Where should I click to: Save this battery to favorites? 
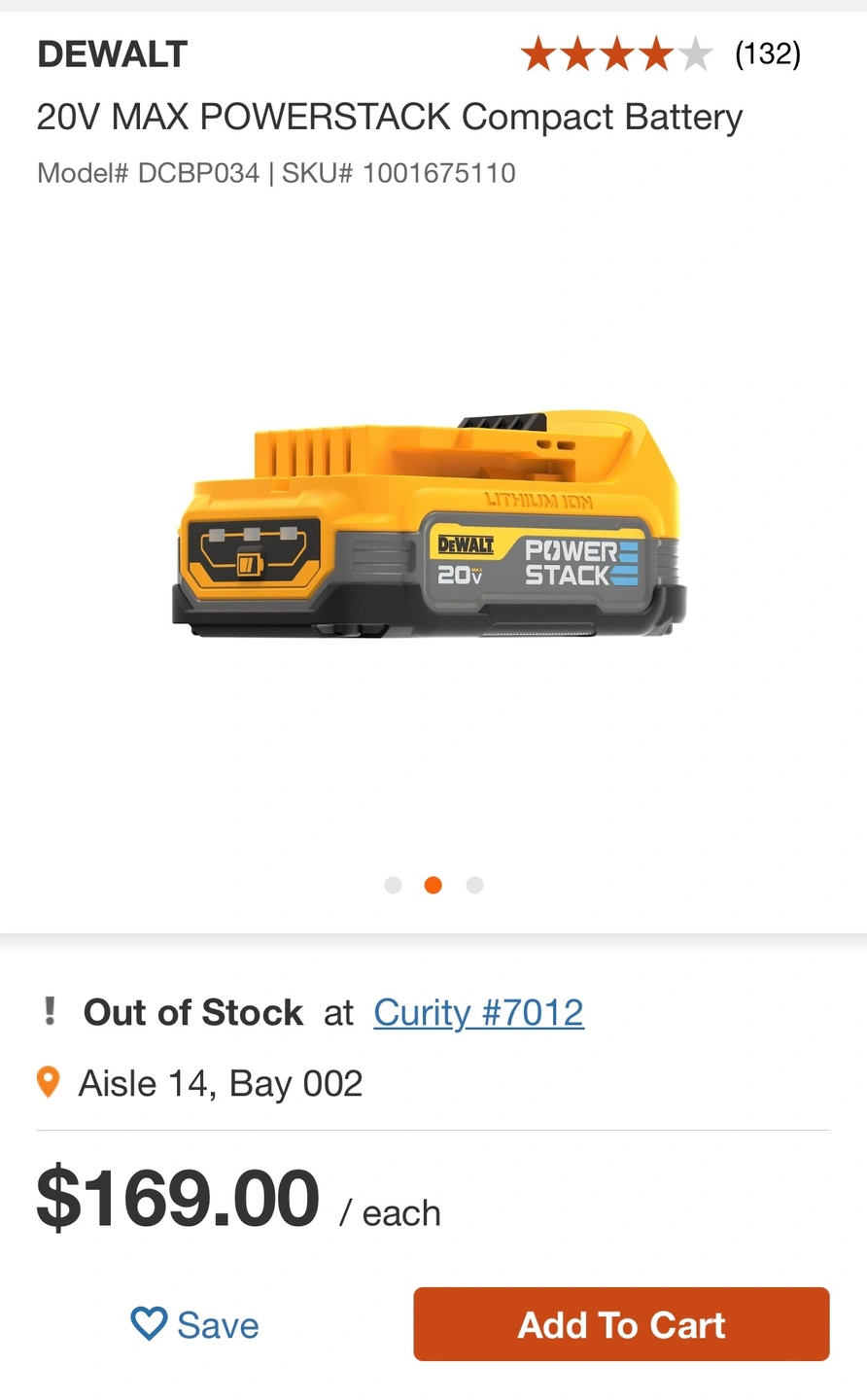coord(195,1324)
